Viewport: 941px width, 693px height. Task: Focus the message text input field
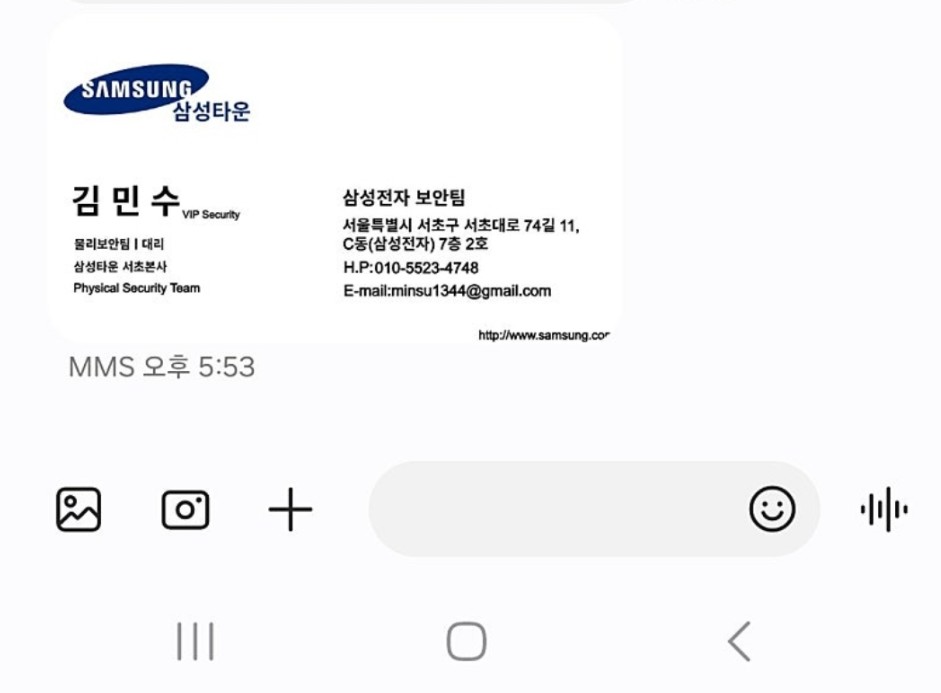tap(555, 510)
